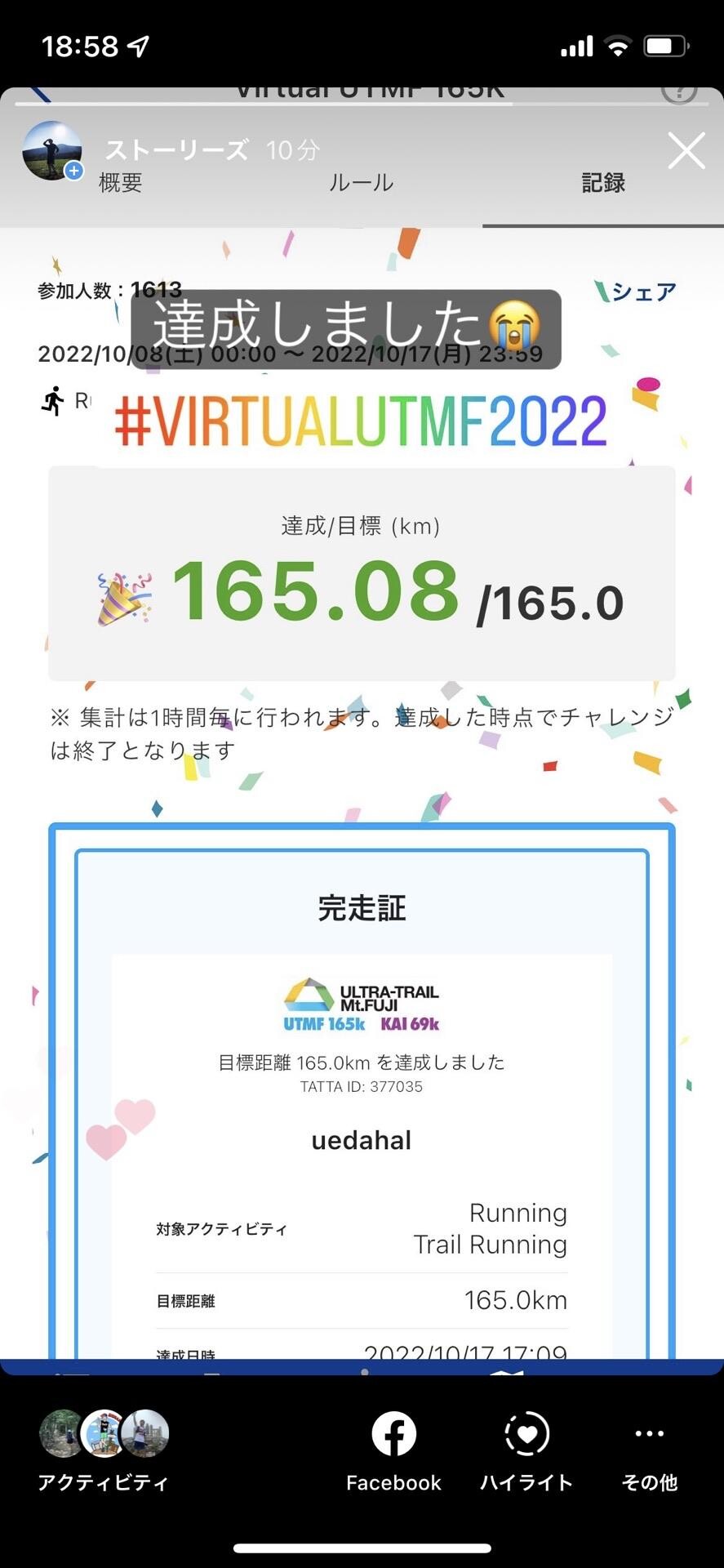Viewport: 724px width, 1568px height.
Task: Tap uedahal username on certificate
Action: [362, 1140]
